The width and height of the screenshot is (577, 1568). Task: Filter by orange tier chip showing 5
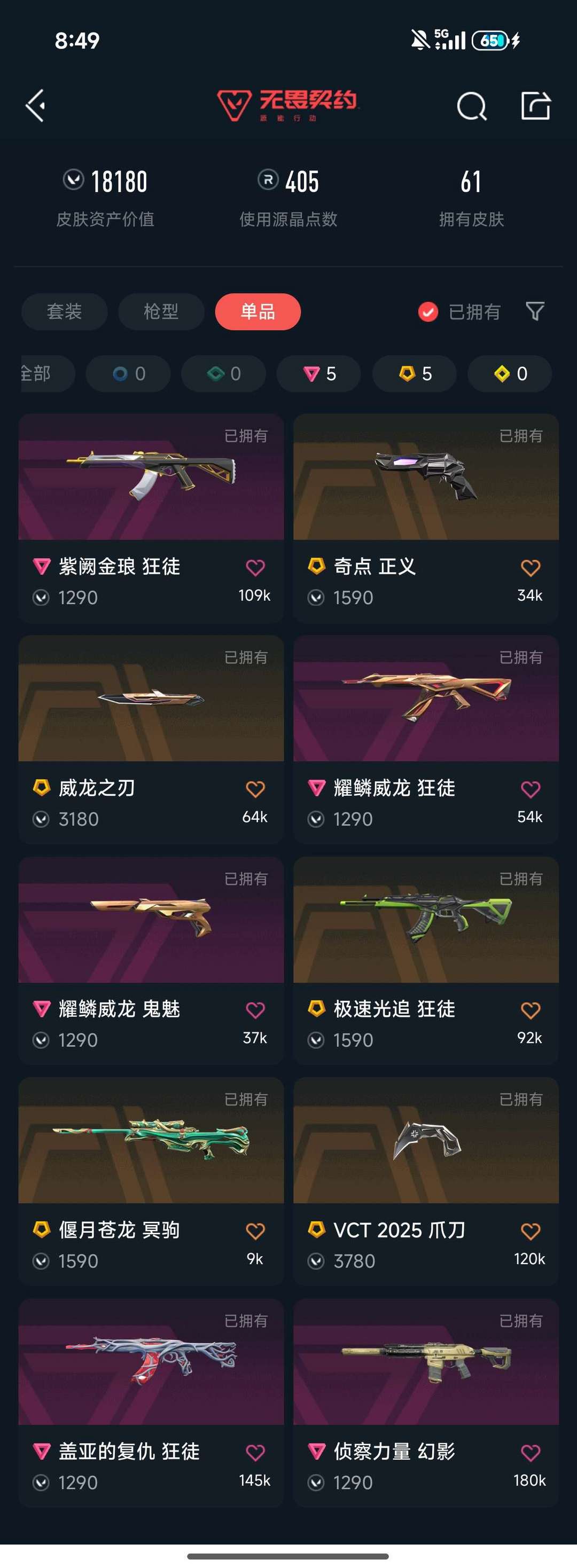tap(415, 374)
